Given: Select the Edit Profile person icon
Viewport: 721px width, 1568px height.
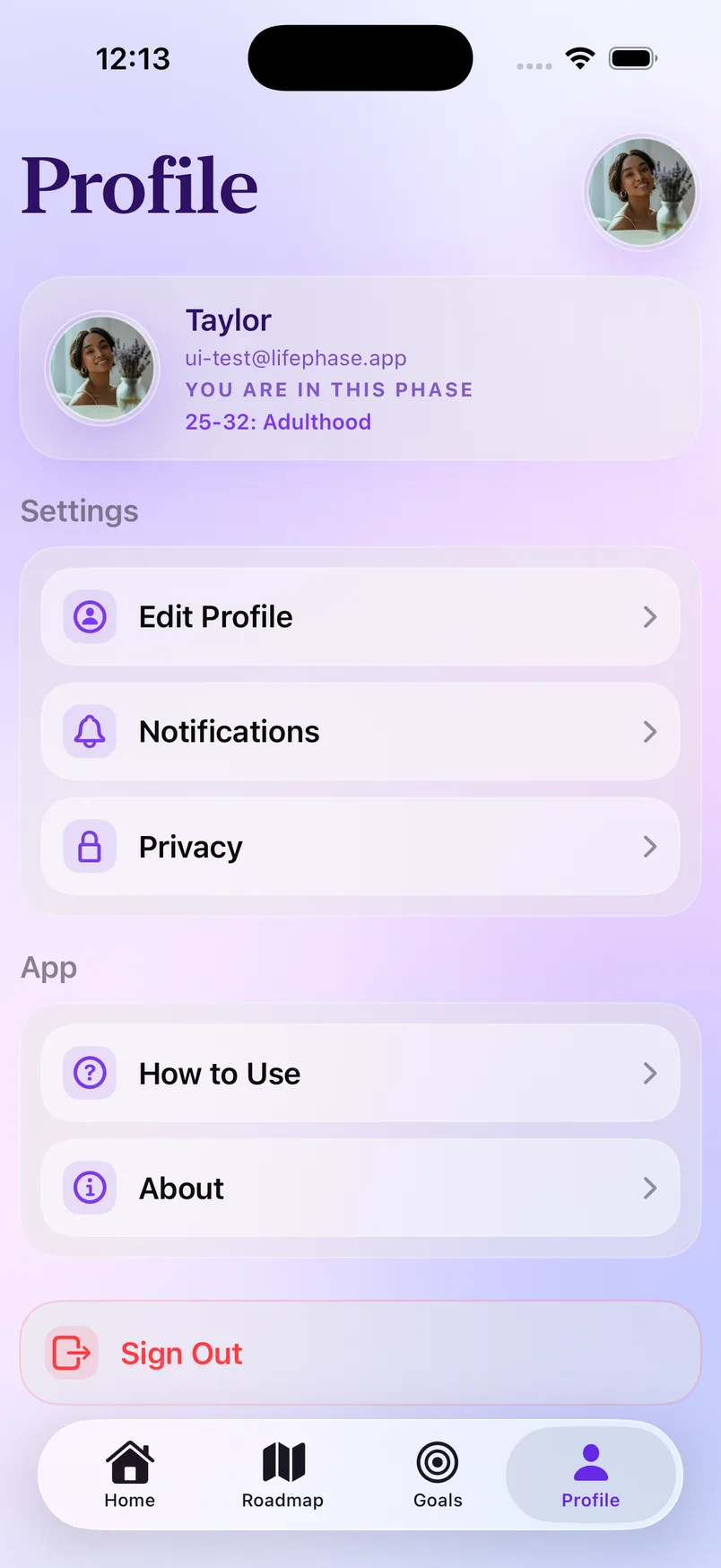Looking at the screenshot, I should [89, 616].
